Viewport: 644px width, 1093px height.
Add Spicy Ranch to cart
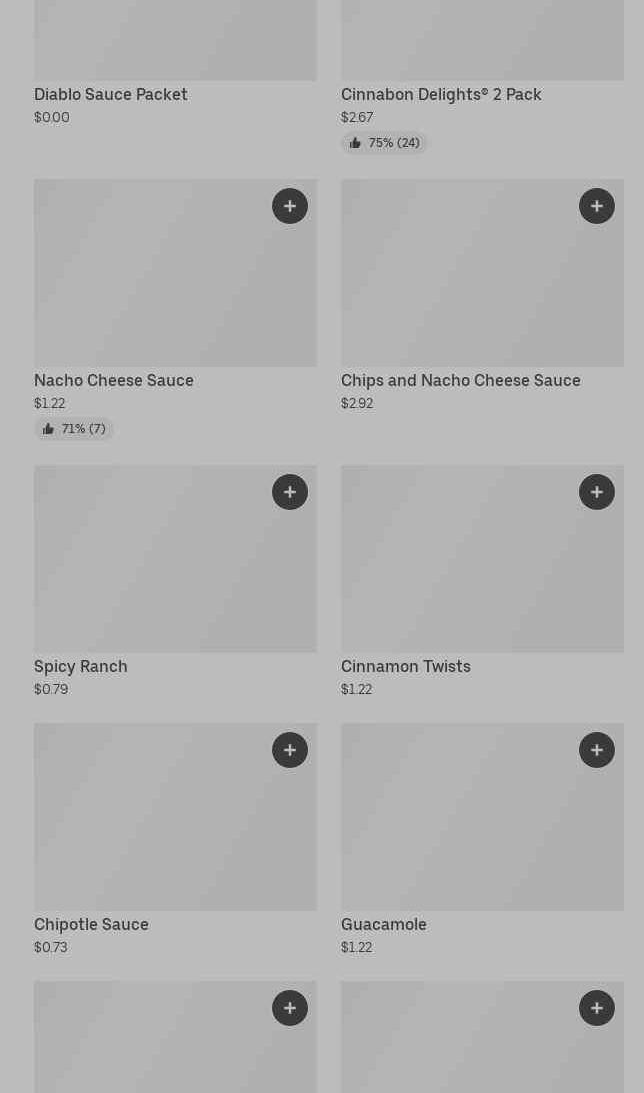290,492
